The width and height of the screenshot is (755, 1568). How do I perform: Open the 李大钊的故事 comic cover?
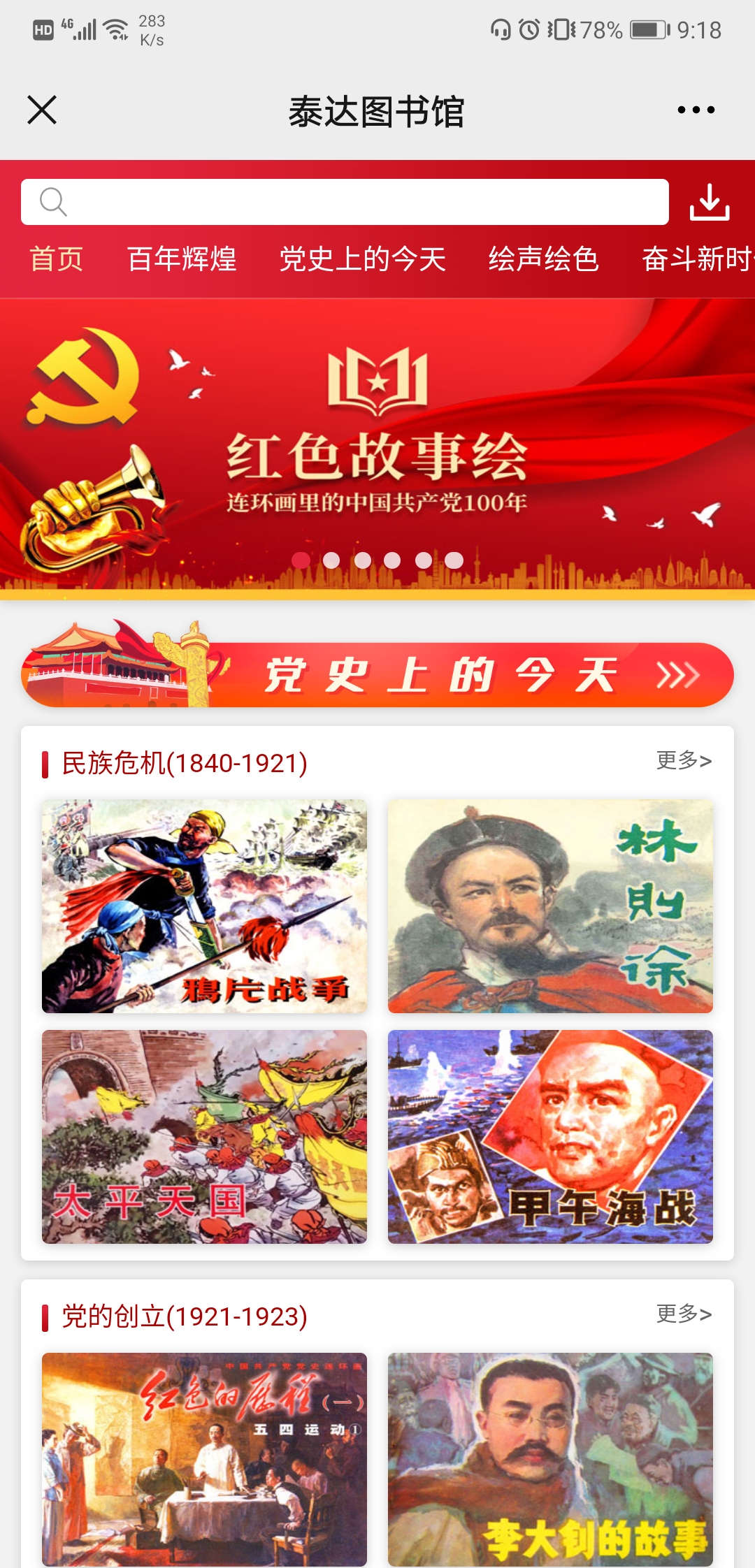click(550, 1459)
